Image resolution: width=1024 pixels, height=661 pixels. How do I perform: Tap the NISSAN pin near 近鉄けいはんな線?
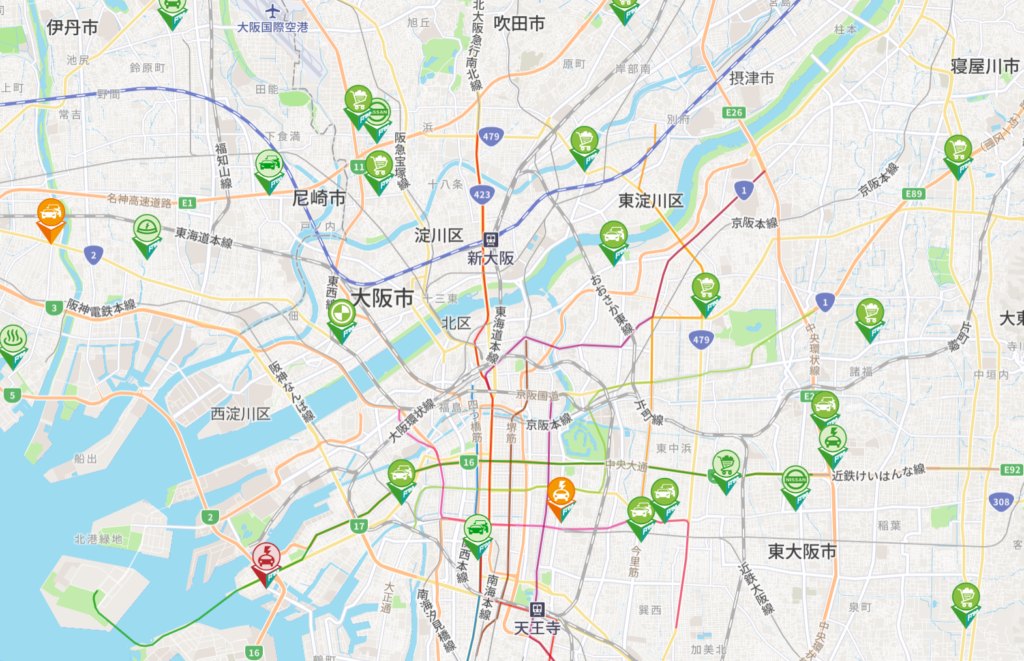click(x=795, y=483)
